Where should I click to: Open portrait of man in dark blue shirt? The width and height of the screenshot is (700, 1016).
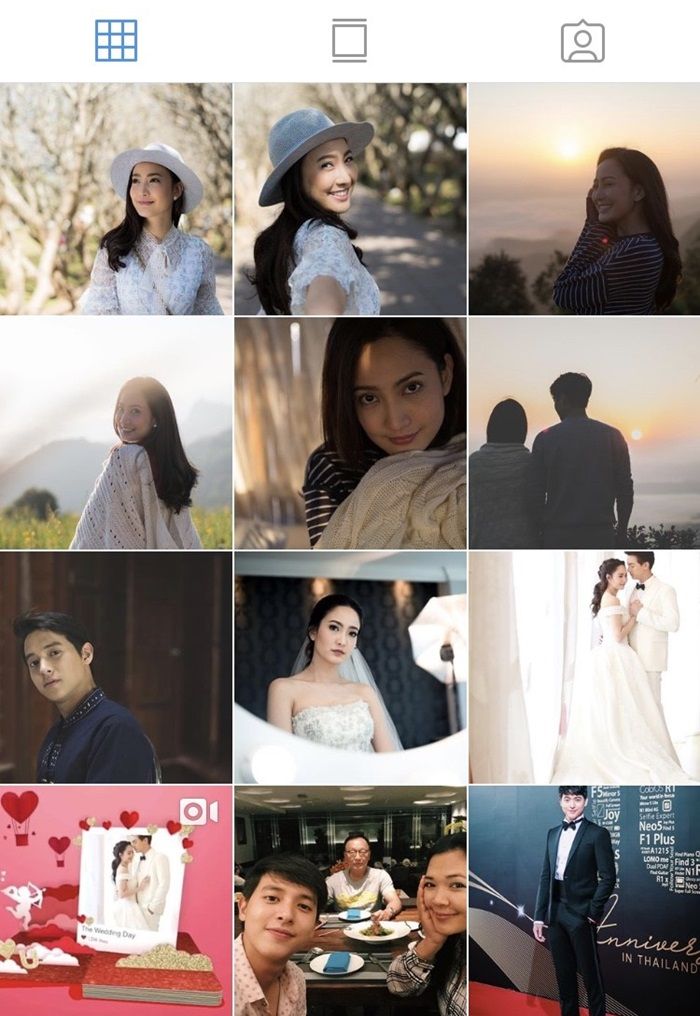point(116,667)
